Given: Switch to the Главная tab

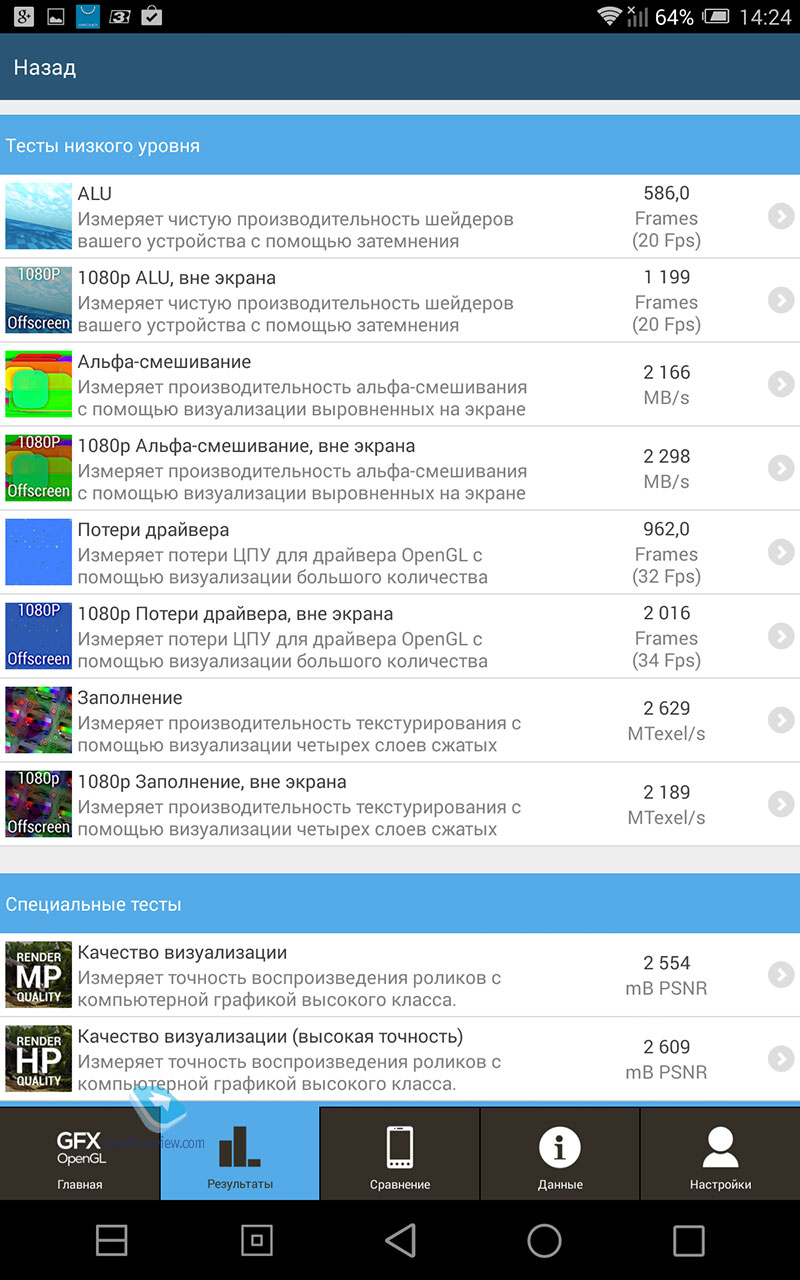Looking at the screenshot, I should (80, 1153).
